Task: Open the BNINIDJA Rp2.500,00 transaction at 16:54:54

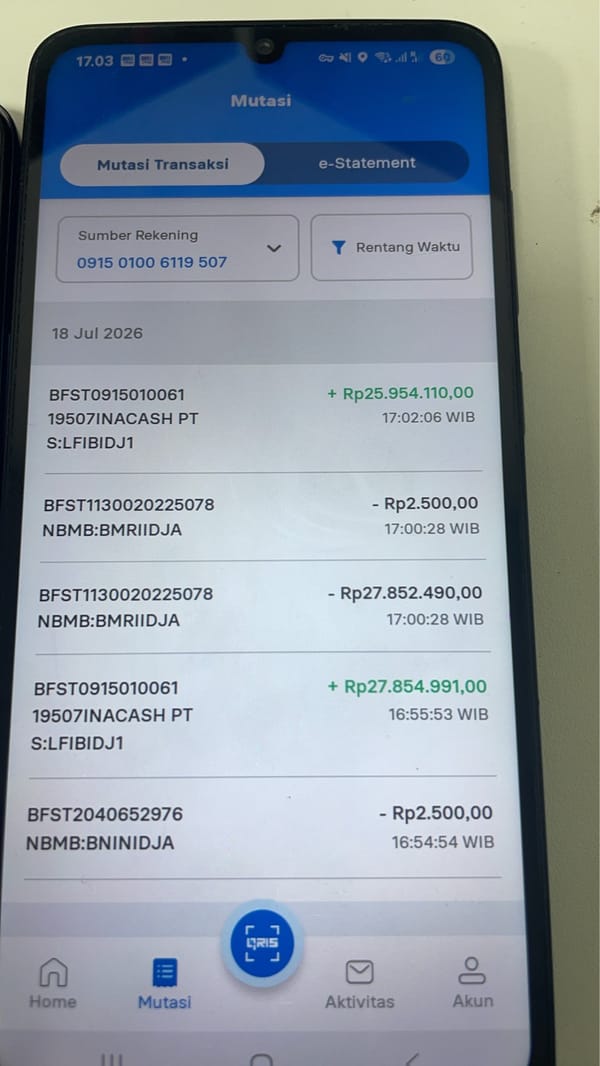Action: [x=262, y=828]
